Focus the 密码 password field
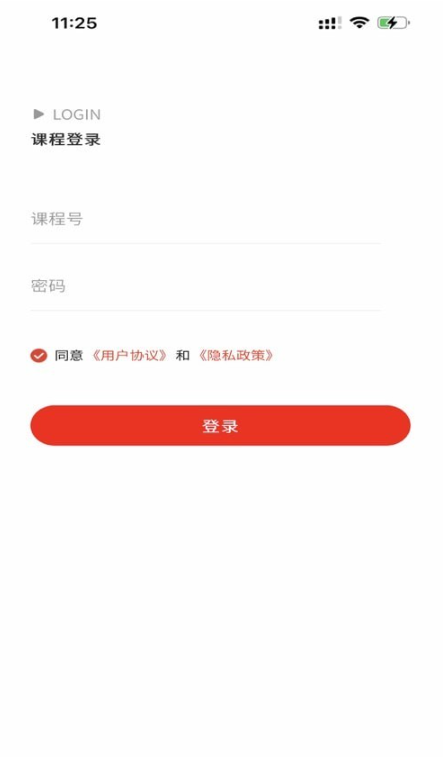Viewport: 443px width, 757px height. pos(206,286)
